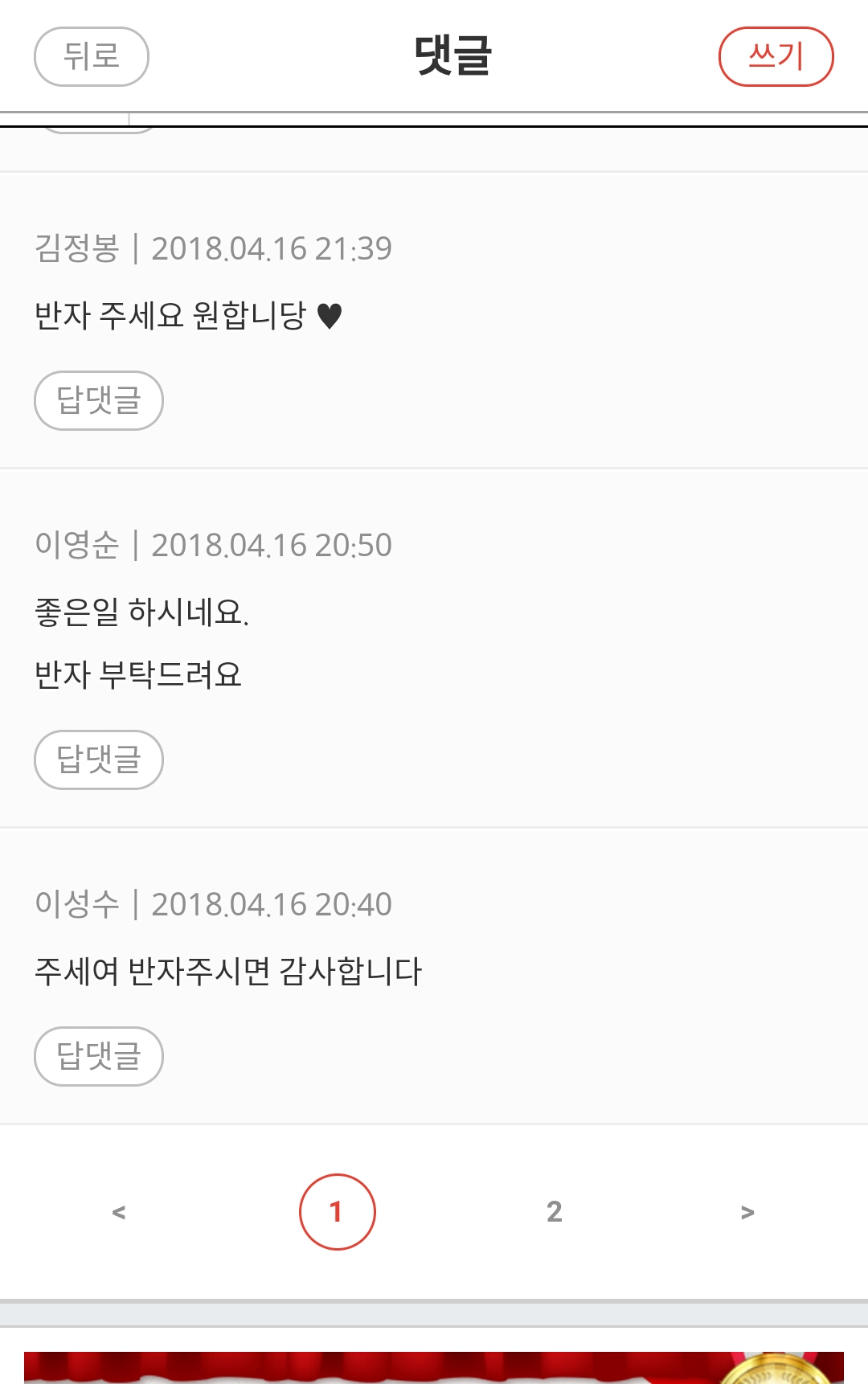
Task: Go to comment page 2
Action: pyautogui.click(x=554, y=1212)
